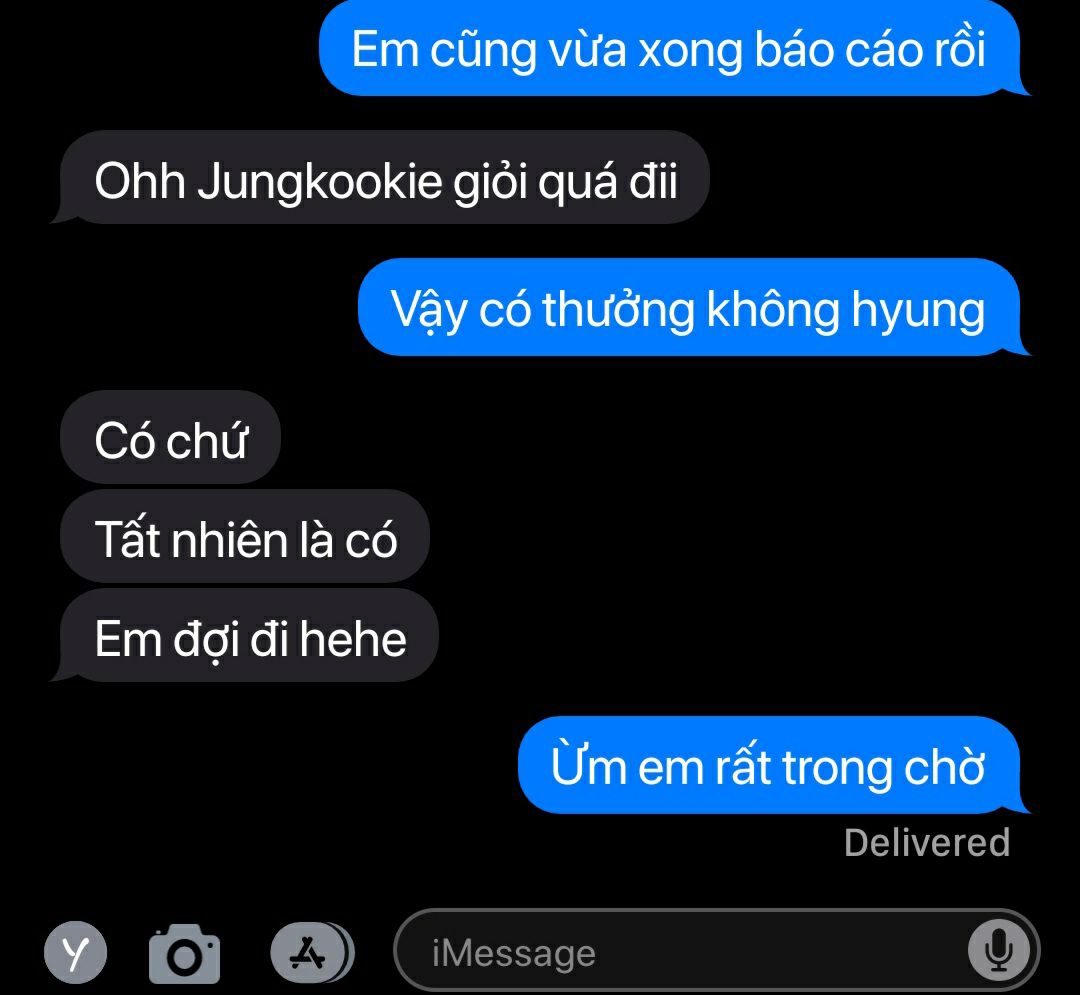Open the camera to attach a photo
This screenshot has width=1080, height=995.
click(184, 954)
